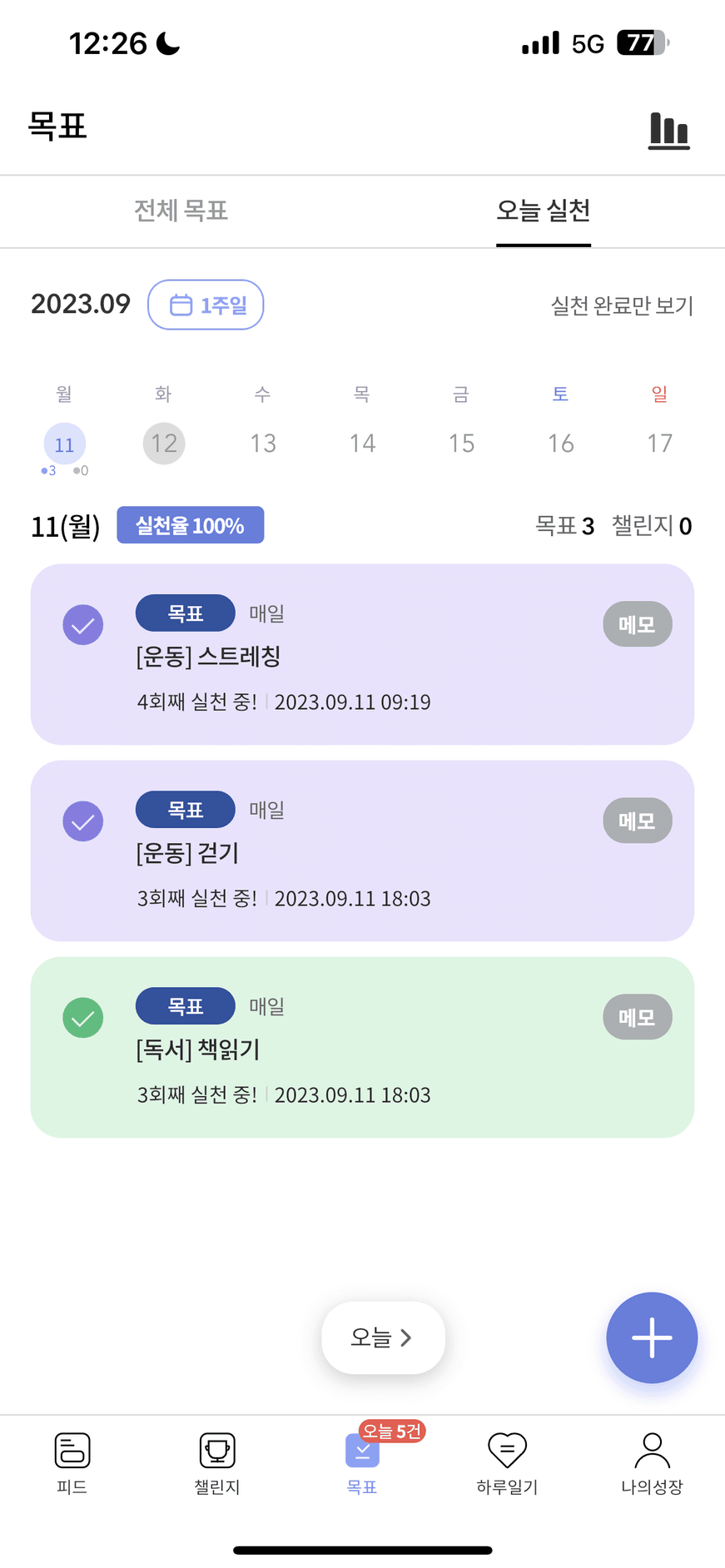Open memo for [운동] 걷기
The image size is (725, 1568).
click(x=638, y=821)
